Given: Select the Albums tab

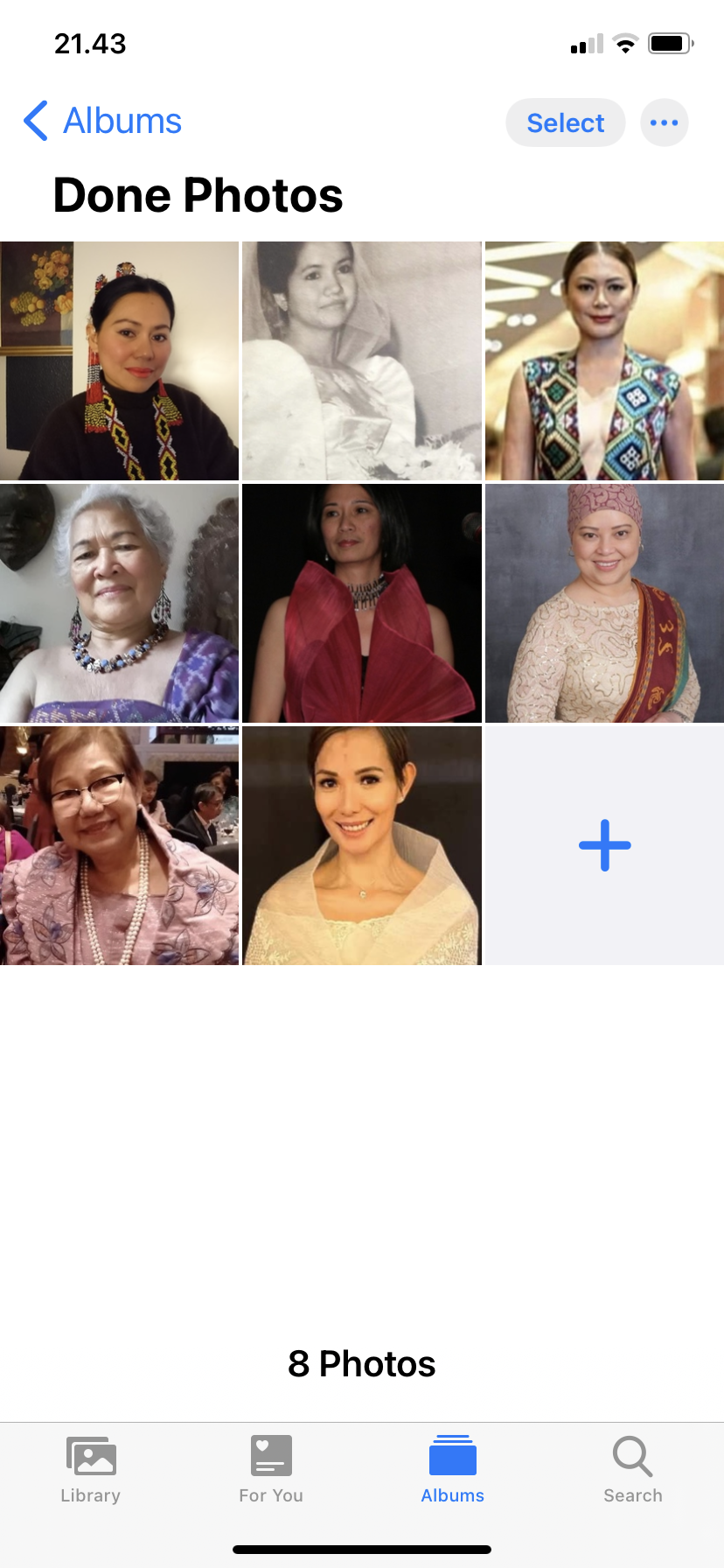Looking at the screenshot, I should pyautogui.click(x=452, y=1470).
